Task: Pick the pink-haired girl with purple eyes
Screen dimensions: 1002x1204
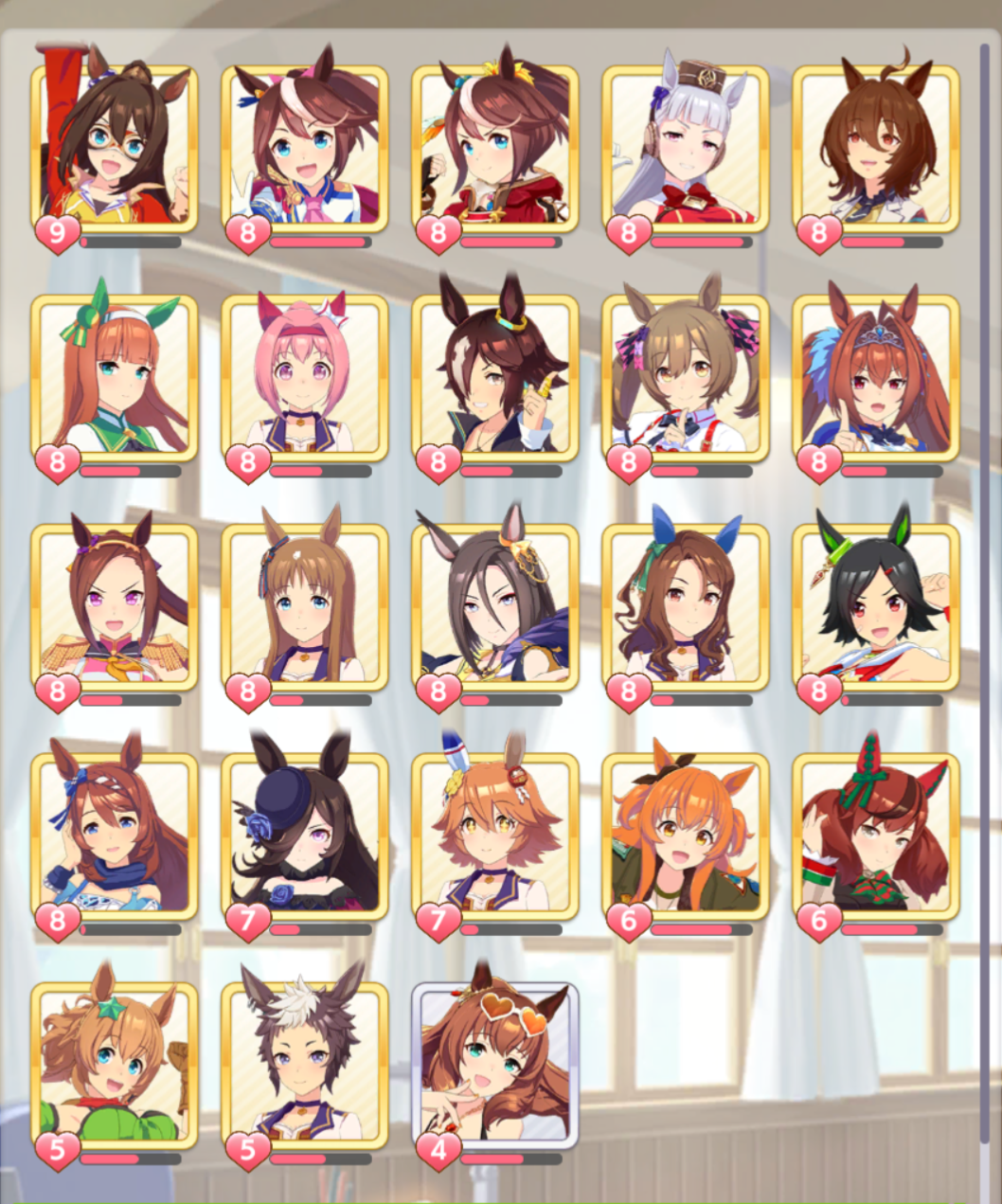Action: 305,376
